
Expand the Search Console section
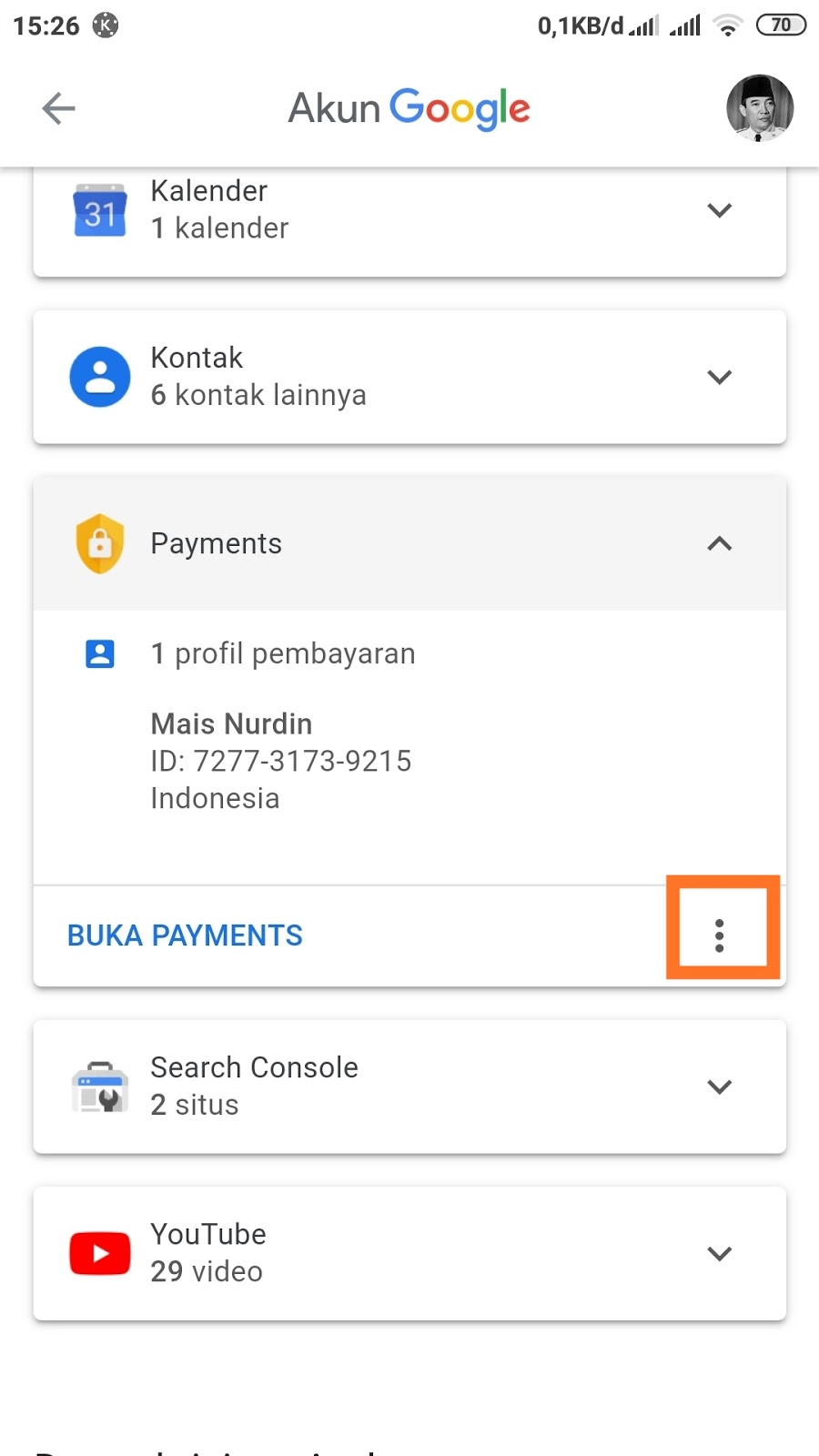coord(720,1087)
